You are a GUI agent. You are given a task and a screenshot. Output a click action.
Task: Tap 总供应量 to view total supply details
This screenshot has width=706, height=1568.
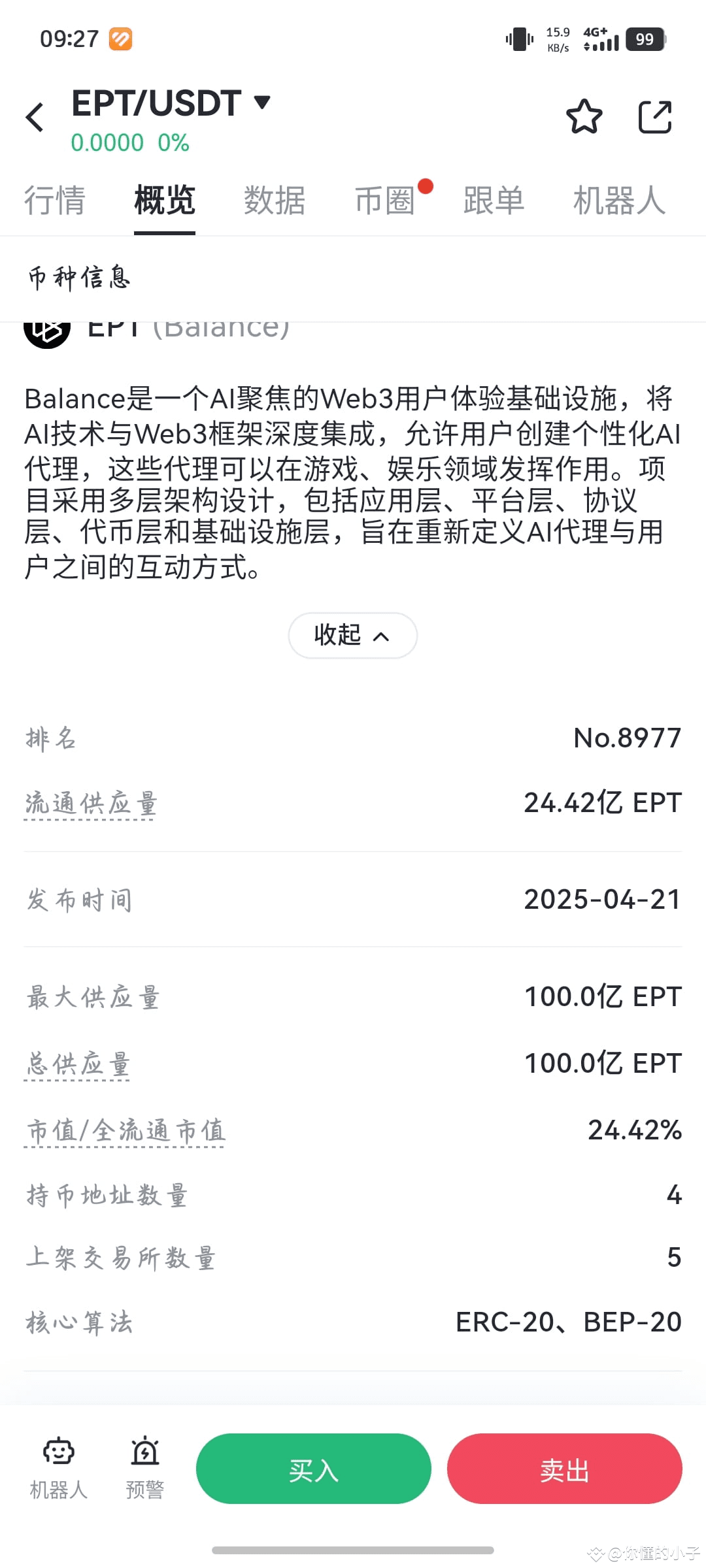coord(77,1063)
